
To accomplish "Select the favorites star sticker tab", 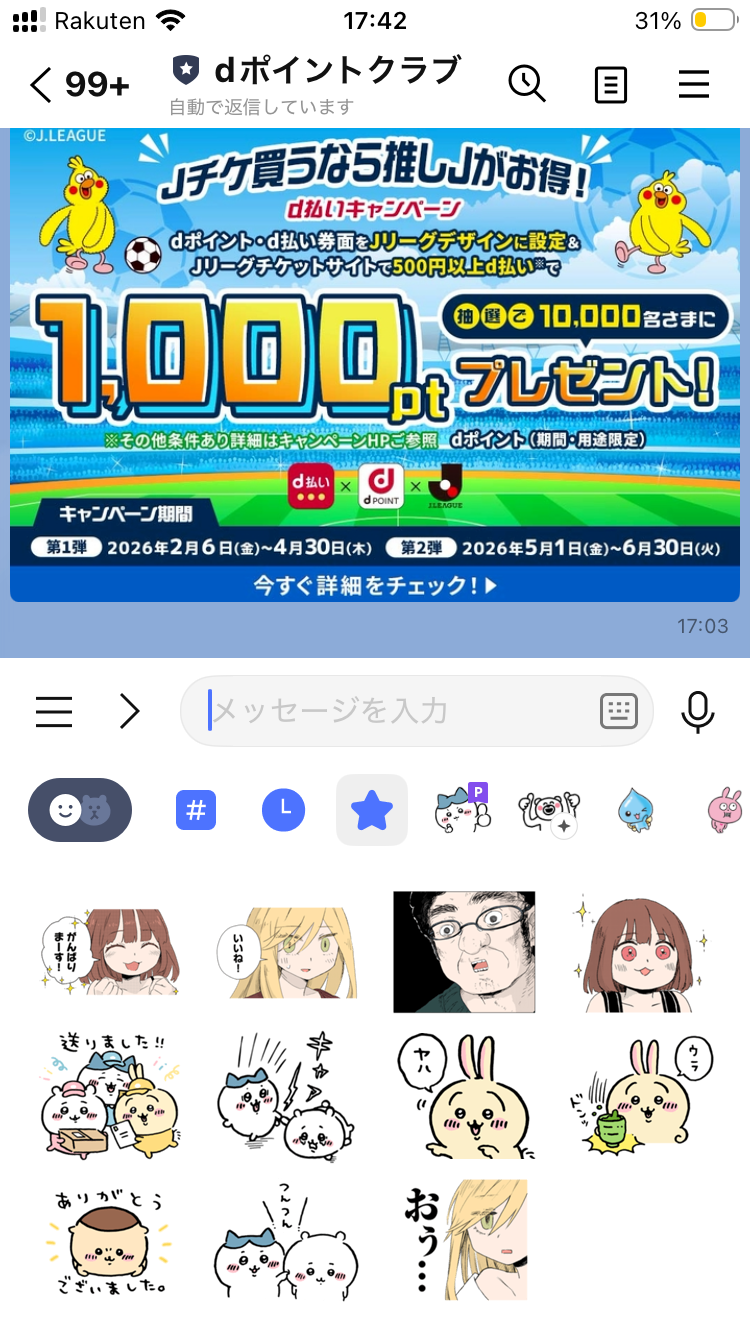I will tap(371, 810).
